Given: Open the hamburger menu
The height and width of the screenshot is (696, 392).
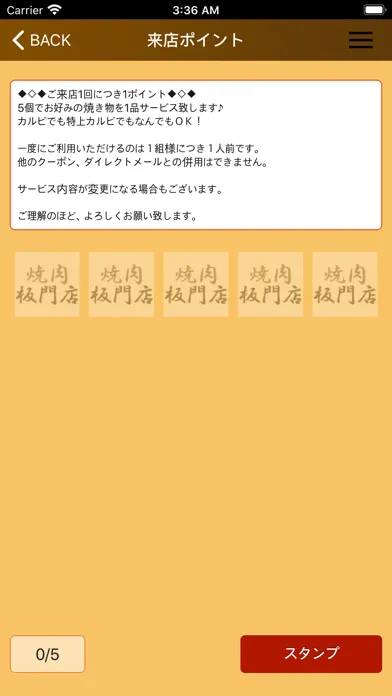Looking at the screenshot, I should (x=360, y=40).
